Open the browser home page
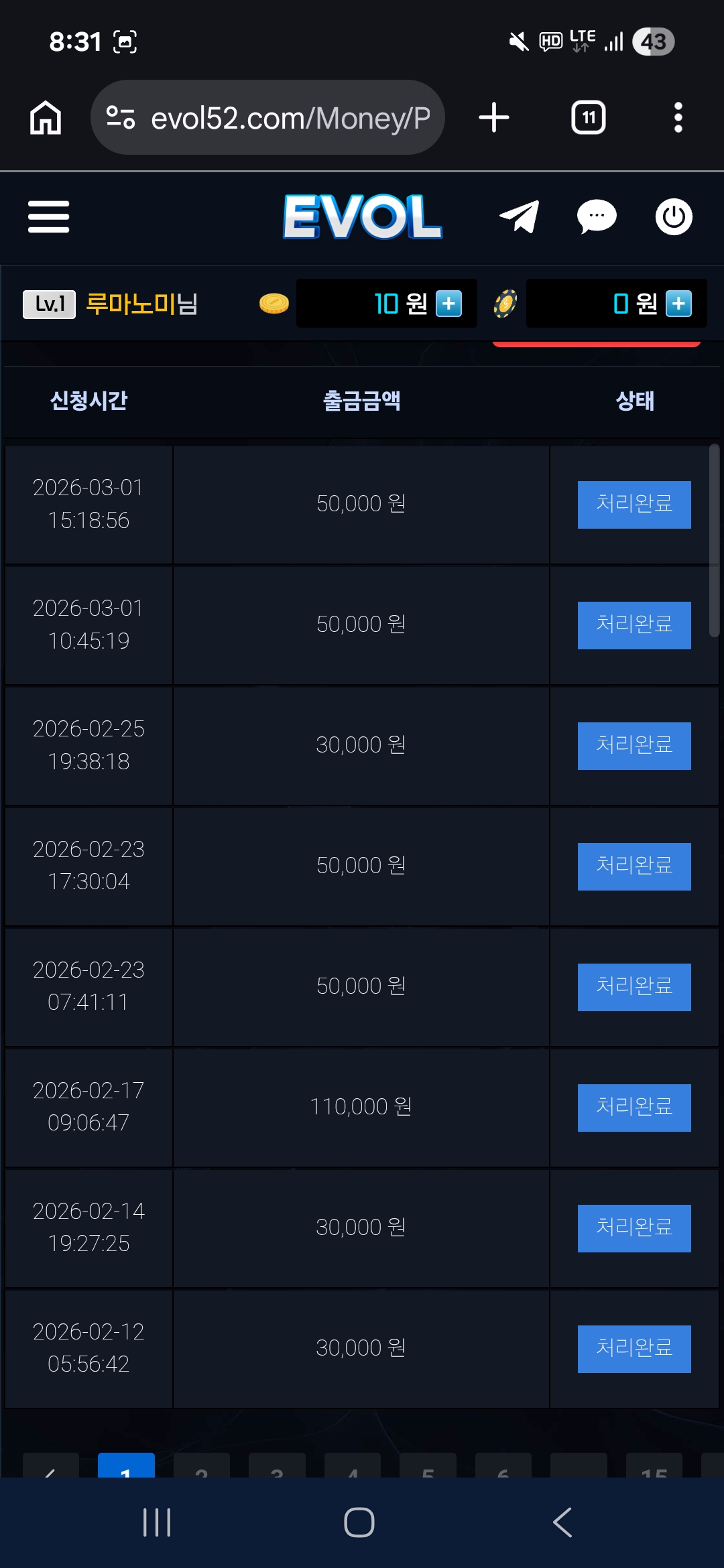 [x=46, y=118]
